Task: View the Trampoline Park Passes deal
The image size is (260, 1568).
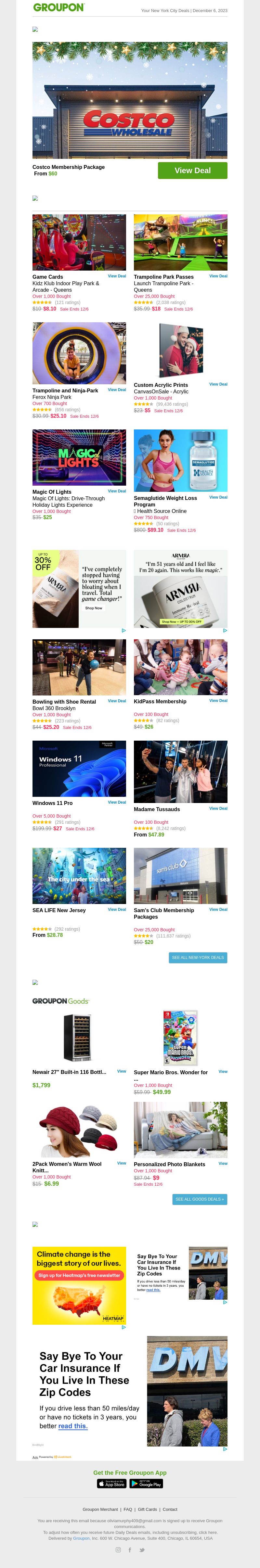Action: click(x=218, y=276)
